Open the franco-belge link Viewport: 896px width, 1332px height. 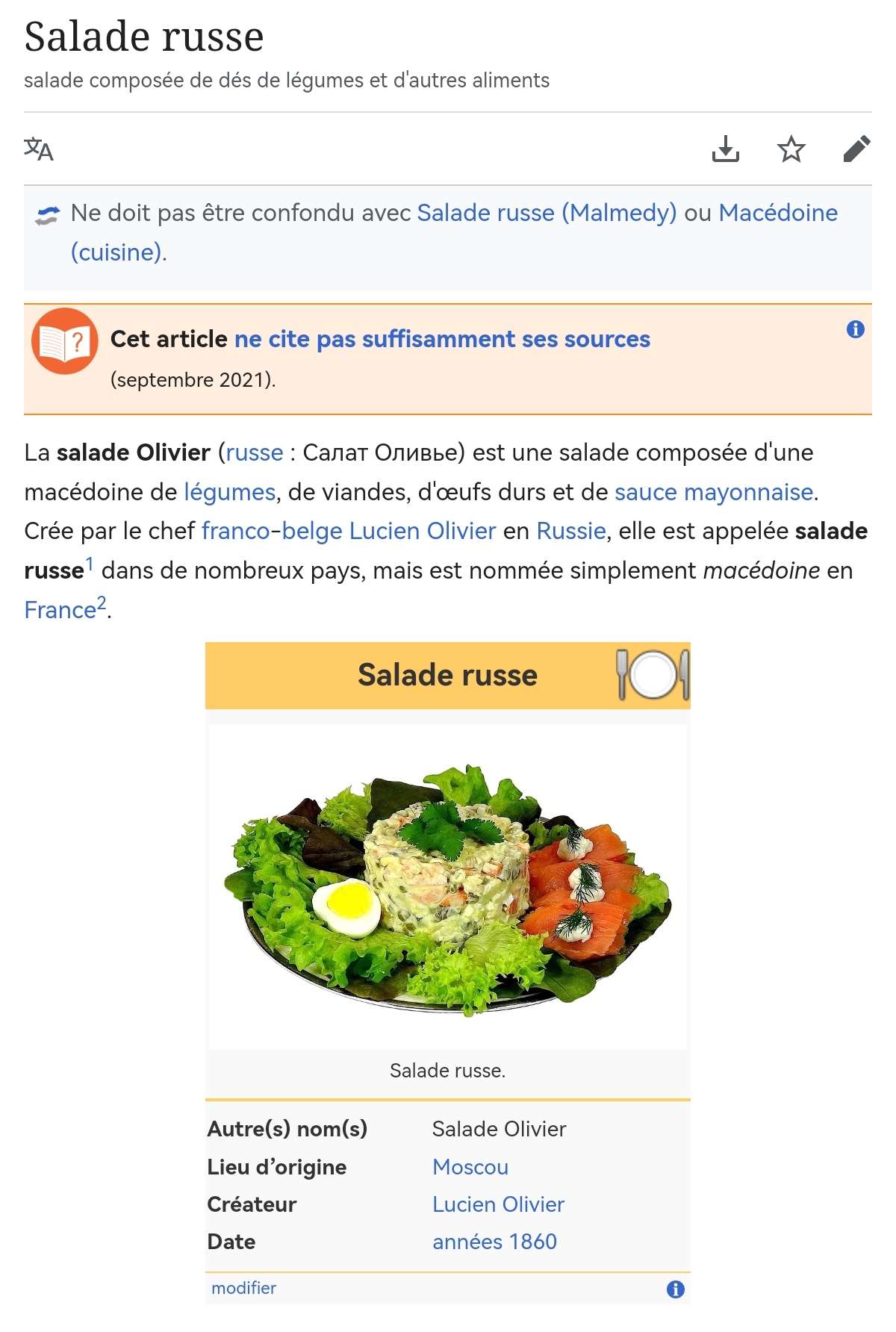click(272, 531)
